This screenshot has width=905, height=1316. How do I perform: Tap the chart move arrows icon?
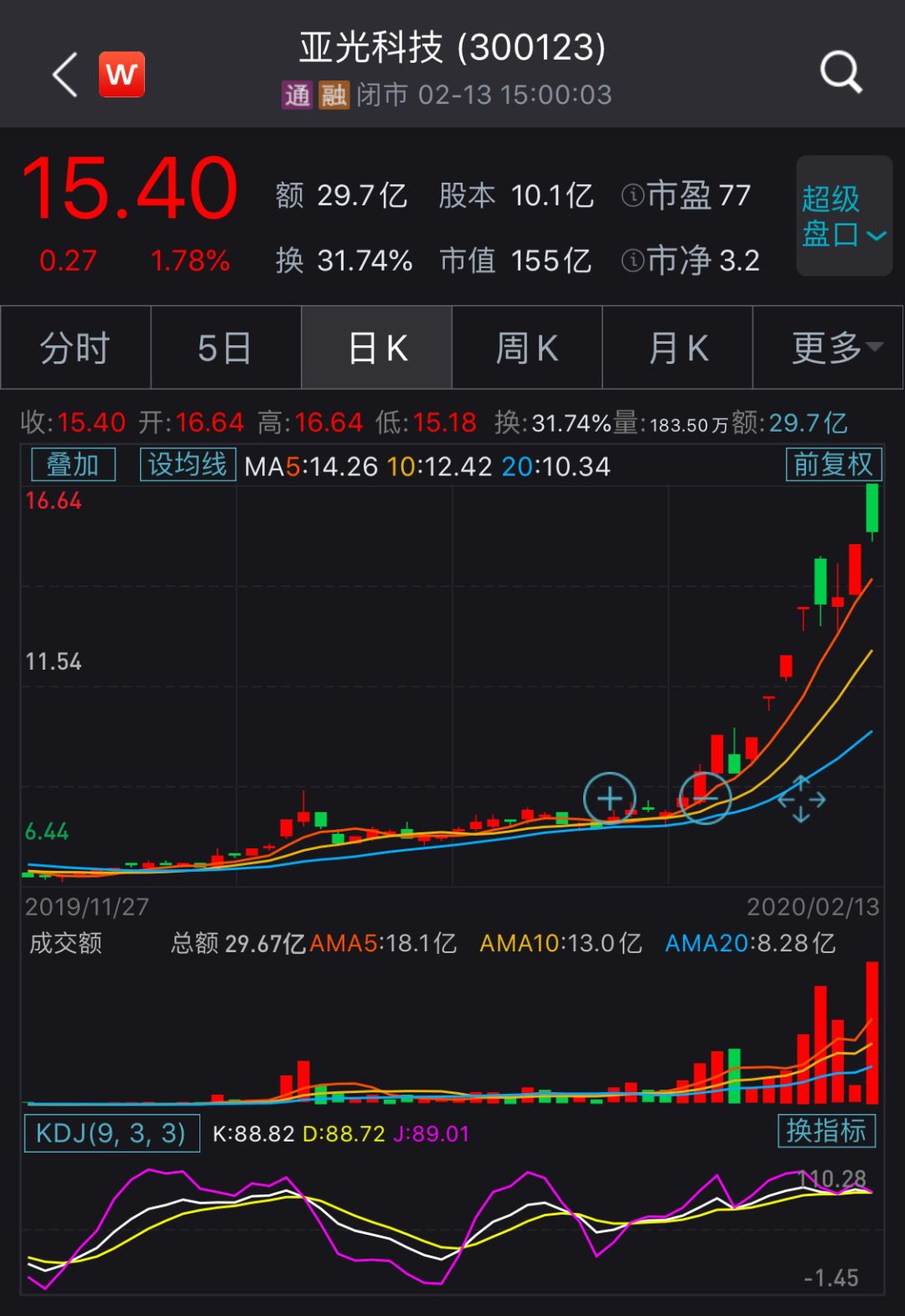coord(801,799)
